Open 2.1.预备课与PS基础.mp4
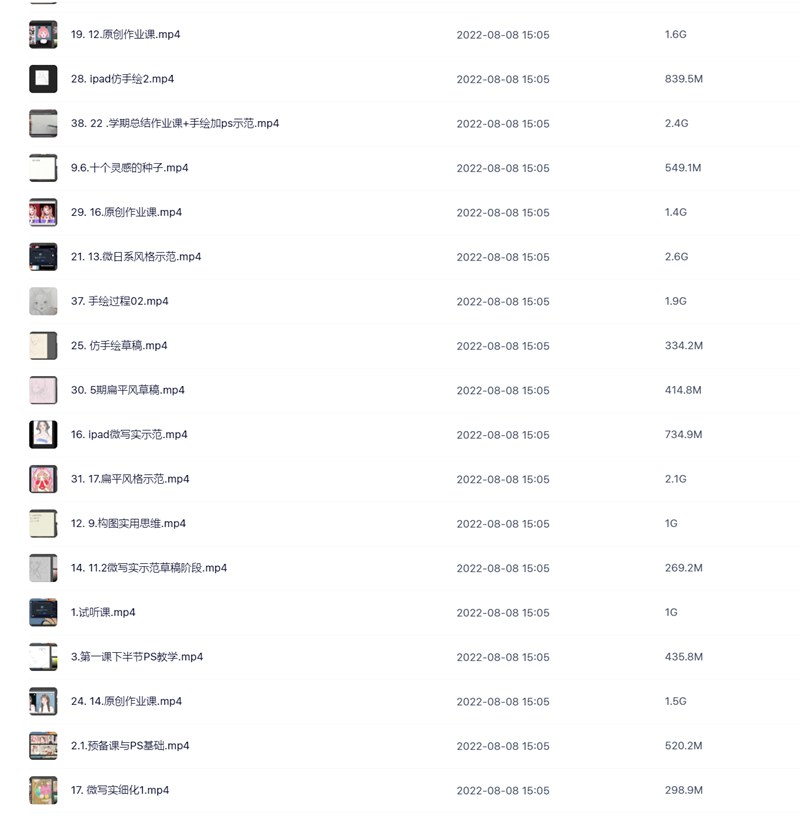800x816 pixels. [130, 746]
